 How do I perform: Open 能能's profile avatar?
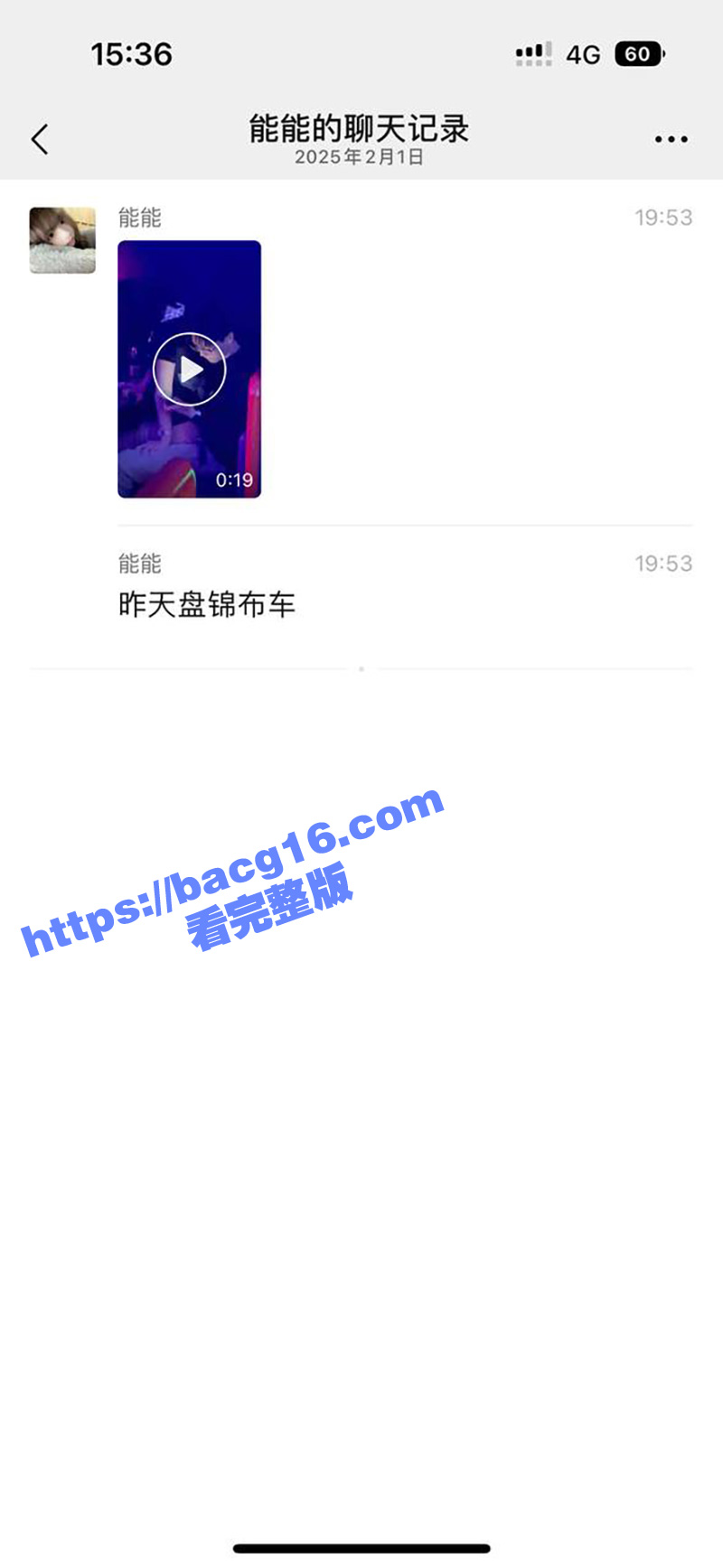(x=62, y=240)
